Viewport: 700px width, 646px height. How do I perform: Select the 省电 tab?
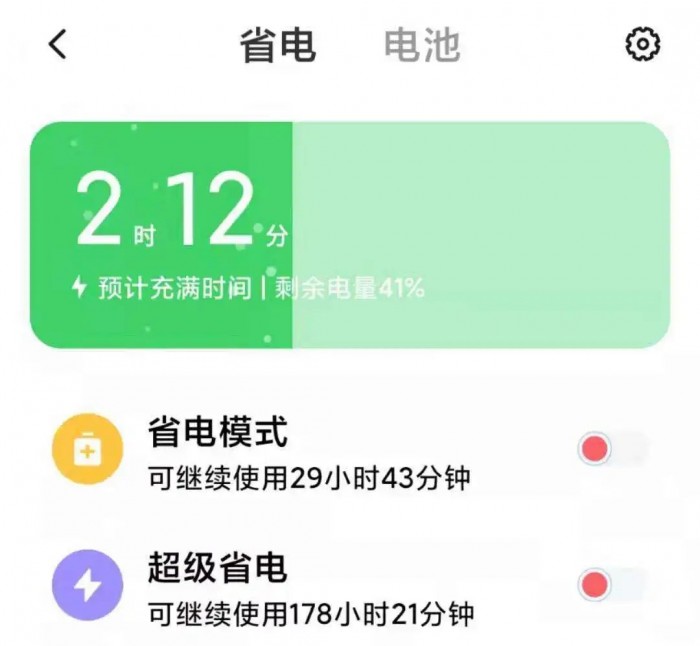(x=277, y=45)
